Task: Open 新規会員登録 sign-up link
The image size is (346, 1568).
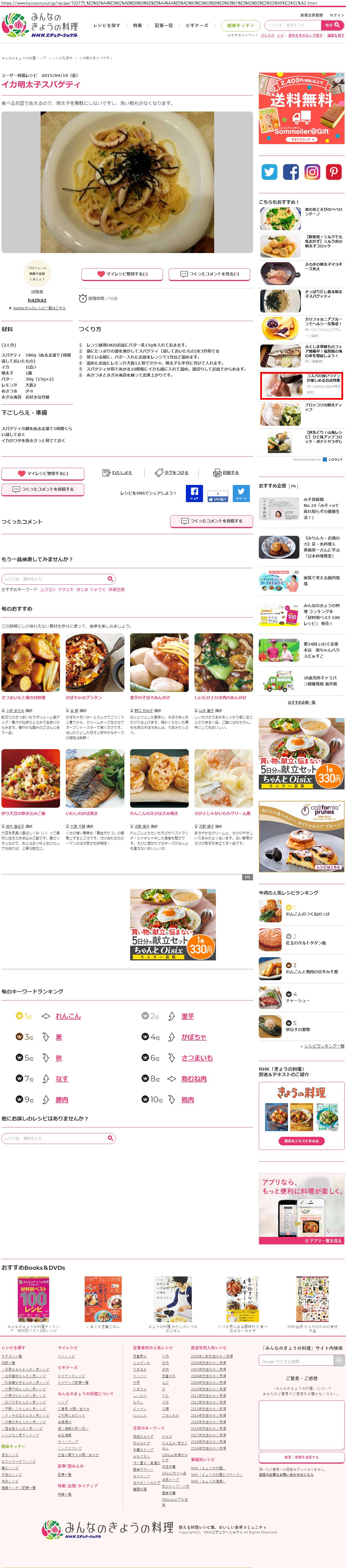Action: [311, 15]
